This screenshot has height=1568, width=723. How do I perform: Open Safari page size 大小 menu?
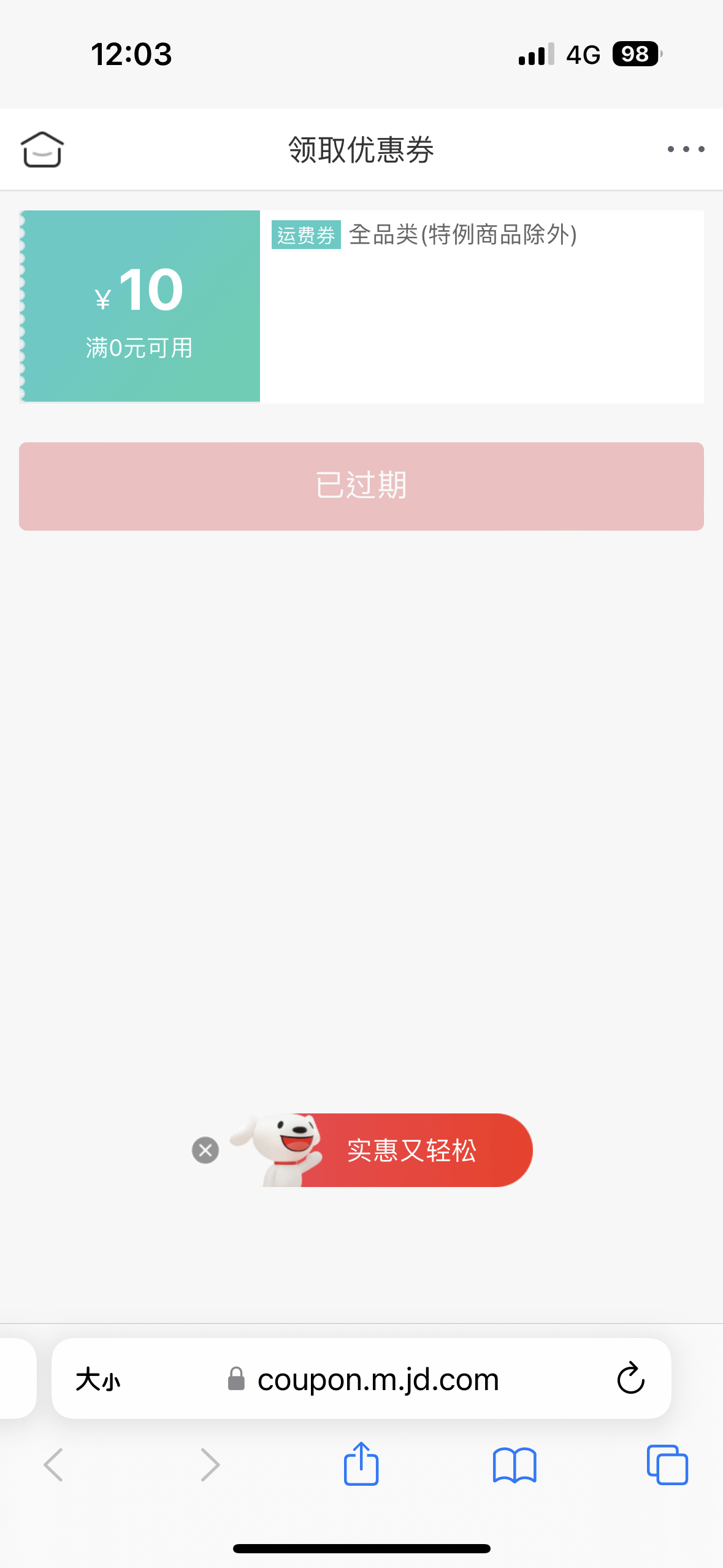[x=98, y=1380]
